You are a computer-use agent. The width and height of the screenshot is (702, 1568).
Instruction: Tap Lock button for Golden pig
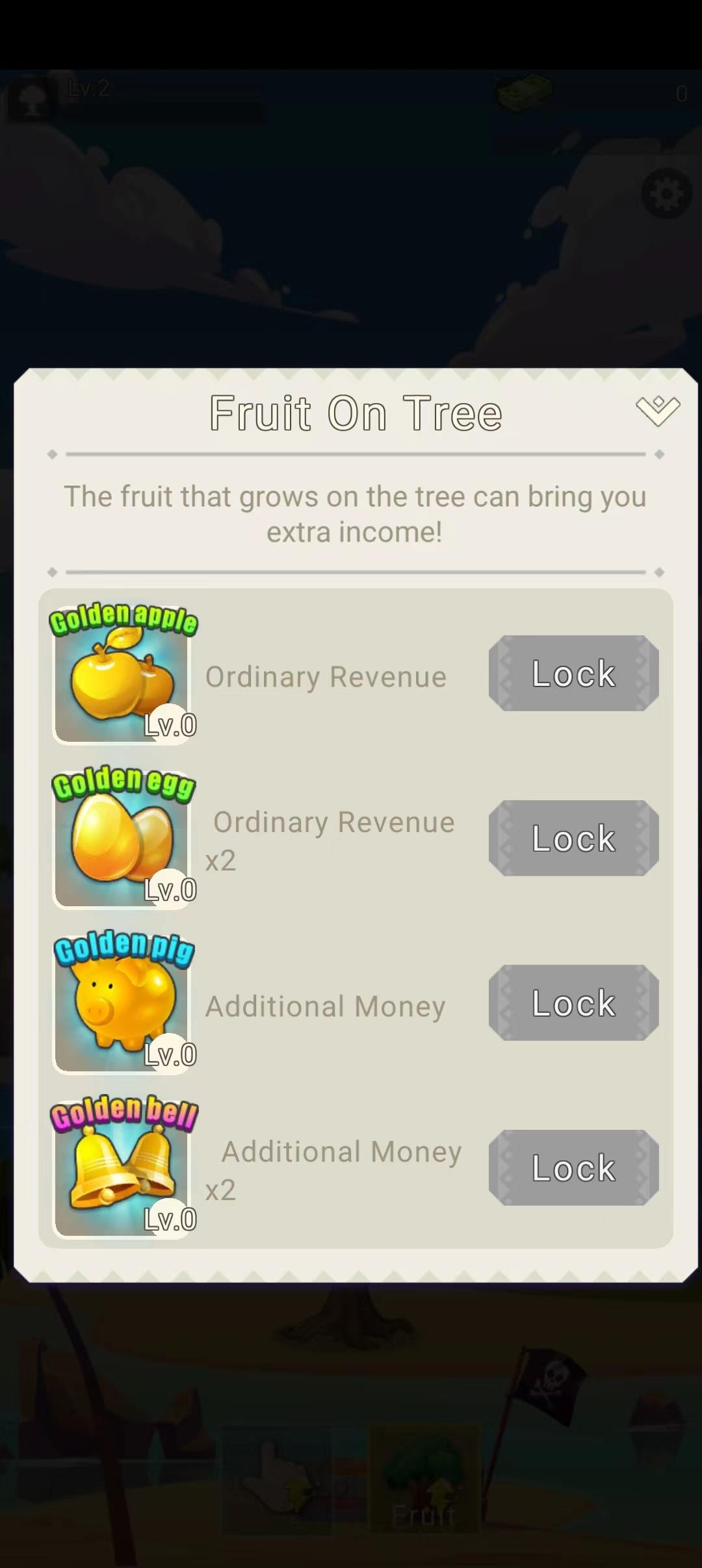click(x=573, y=1002)
